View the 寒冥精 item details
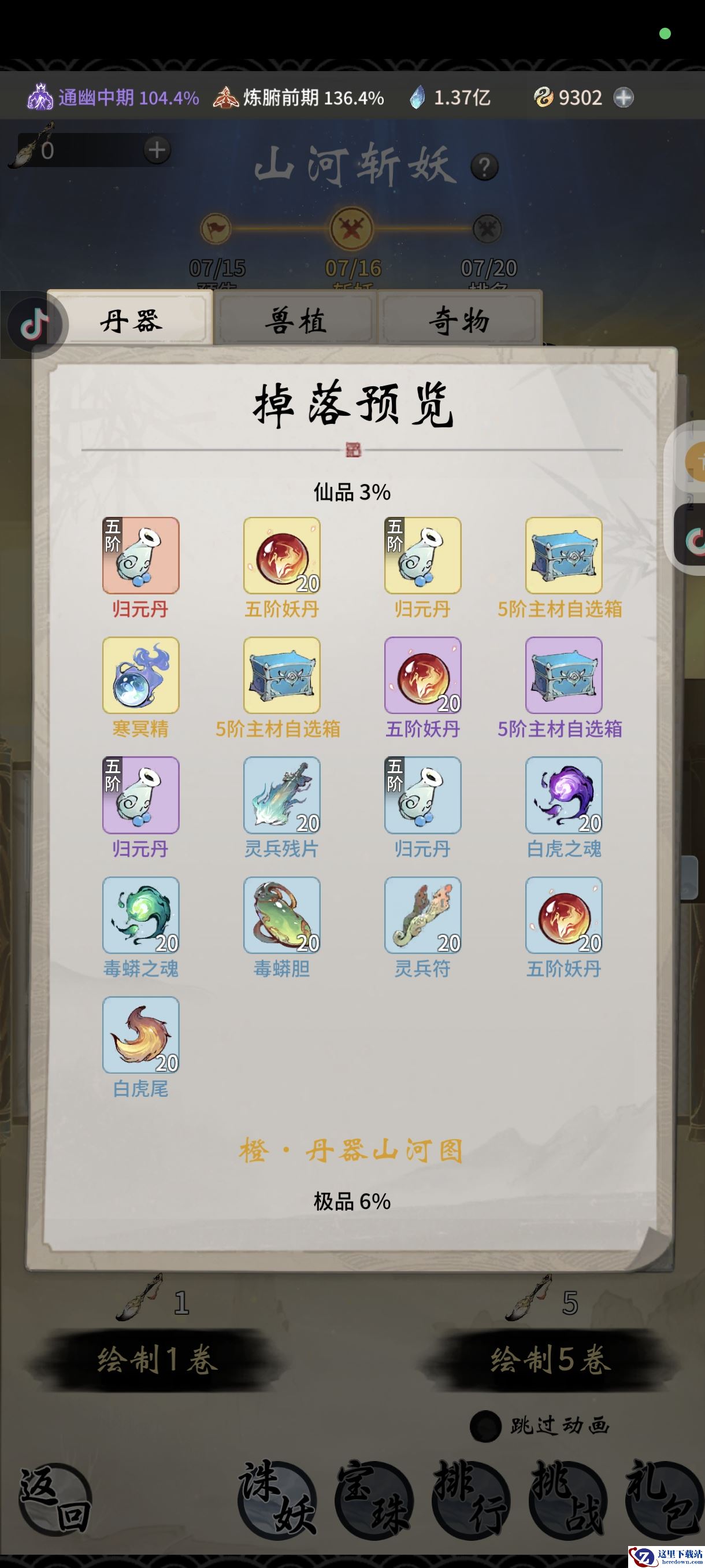 pyautogui.click(x=140, y=675)
